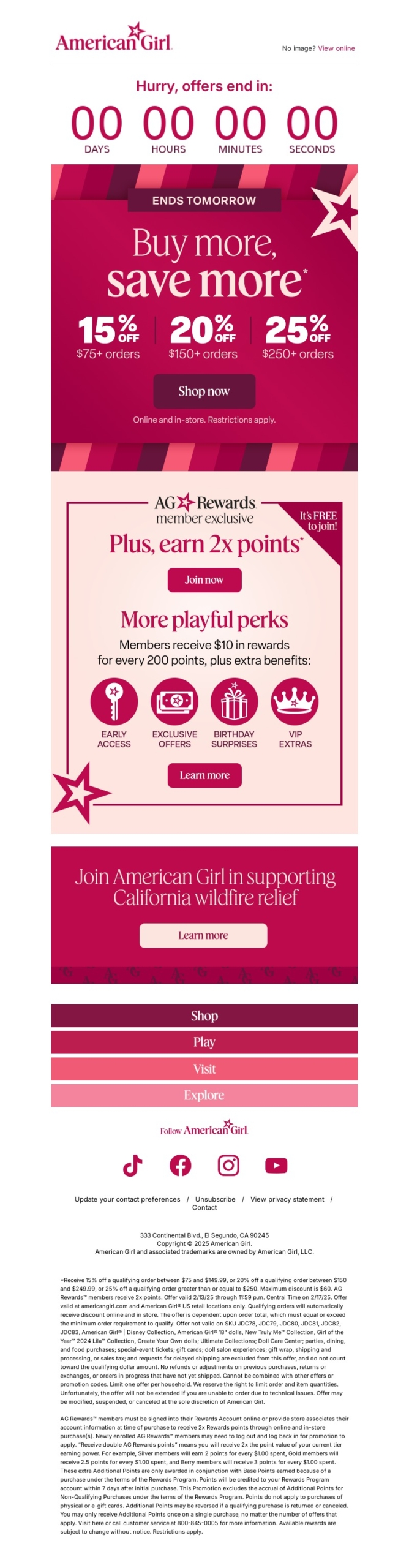Join AG Rewards with Join now
Screen dimensions: 409x1568
(x=204, y=579)
